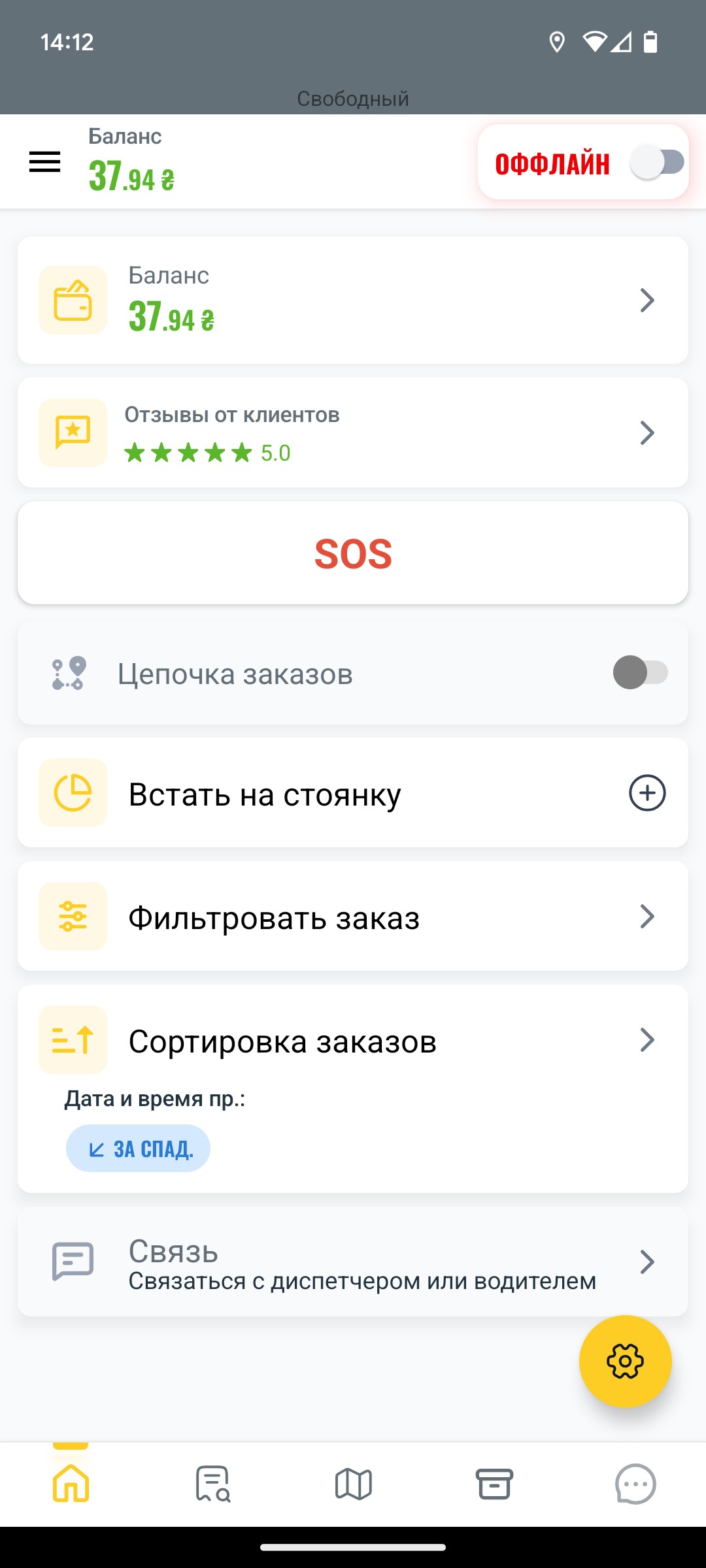Screen dimensions: 706x1568
Task: Enable the Цепочка заказов switch
Action: tap(640, 673)
